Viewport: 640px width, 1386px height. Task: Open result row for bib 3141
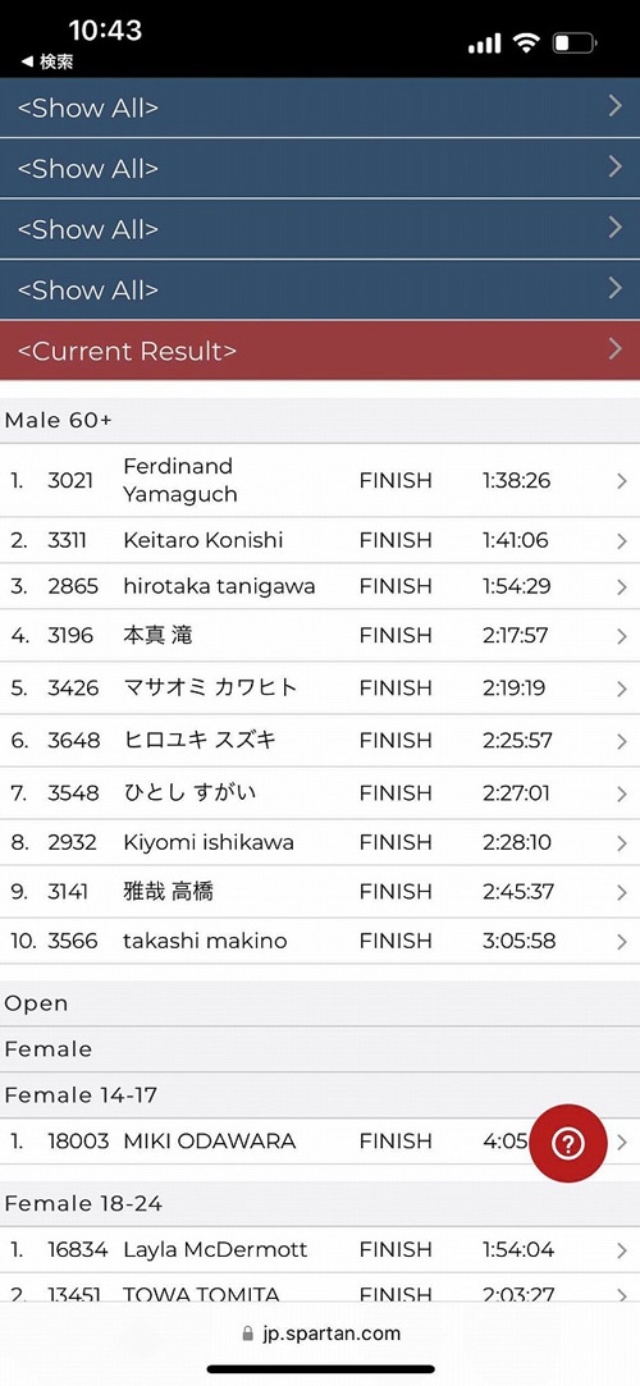tap(320, 891)
